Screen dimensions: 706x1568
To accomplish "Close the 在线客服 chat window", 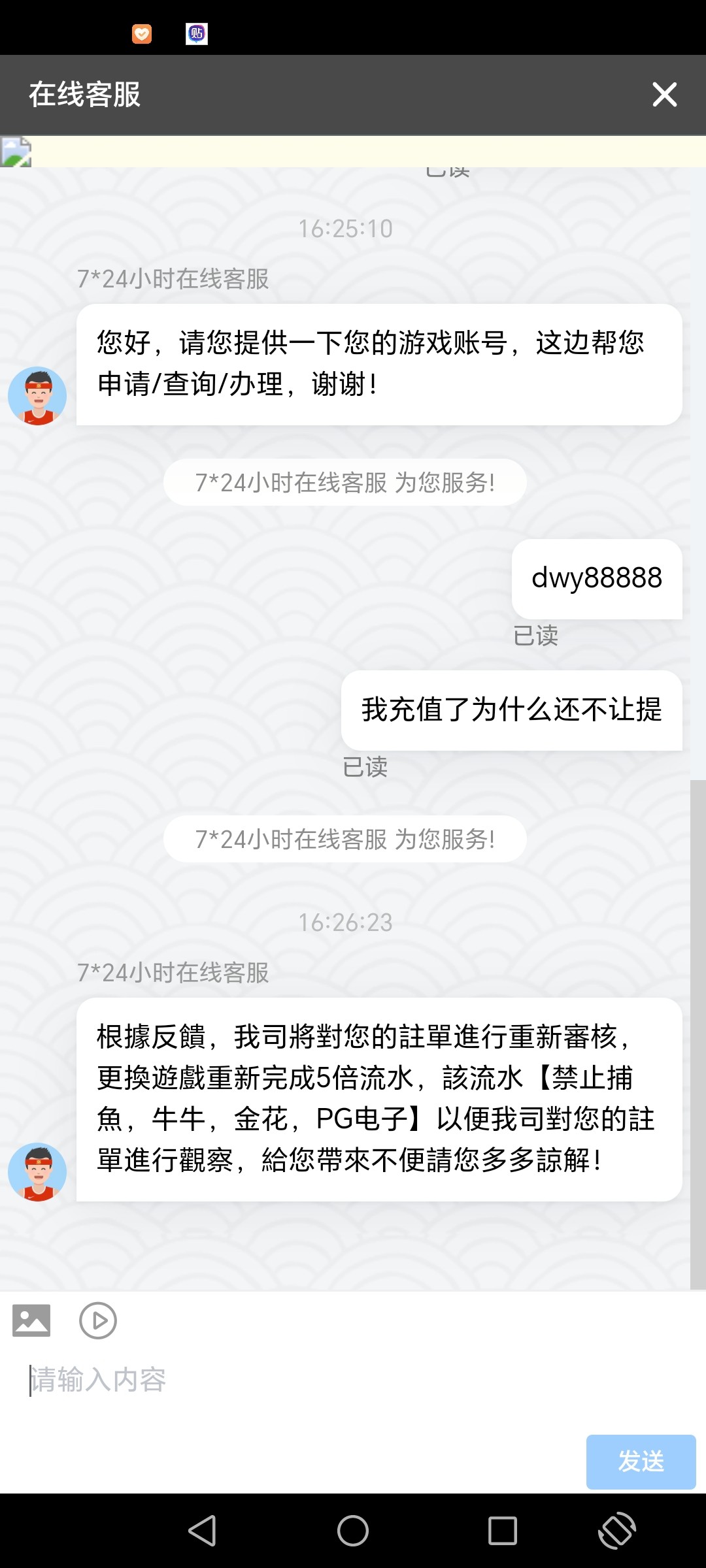I will pos(664,94).
